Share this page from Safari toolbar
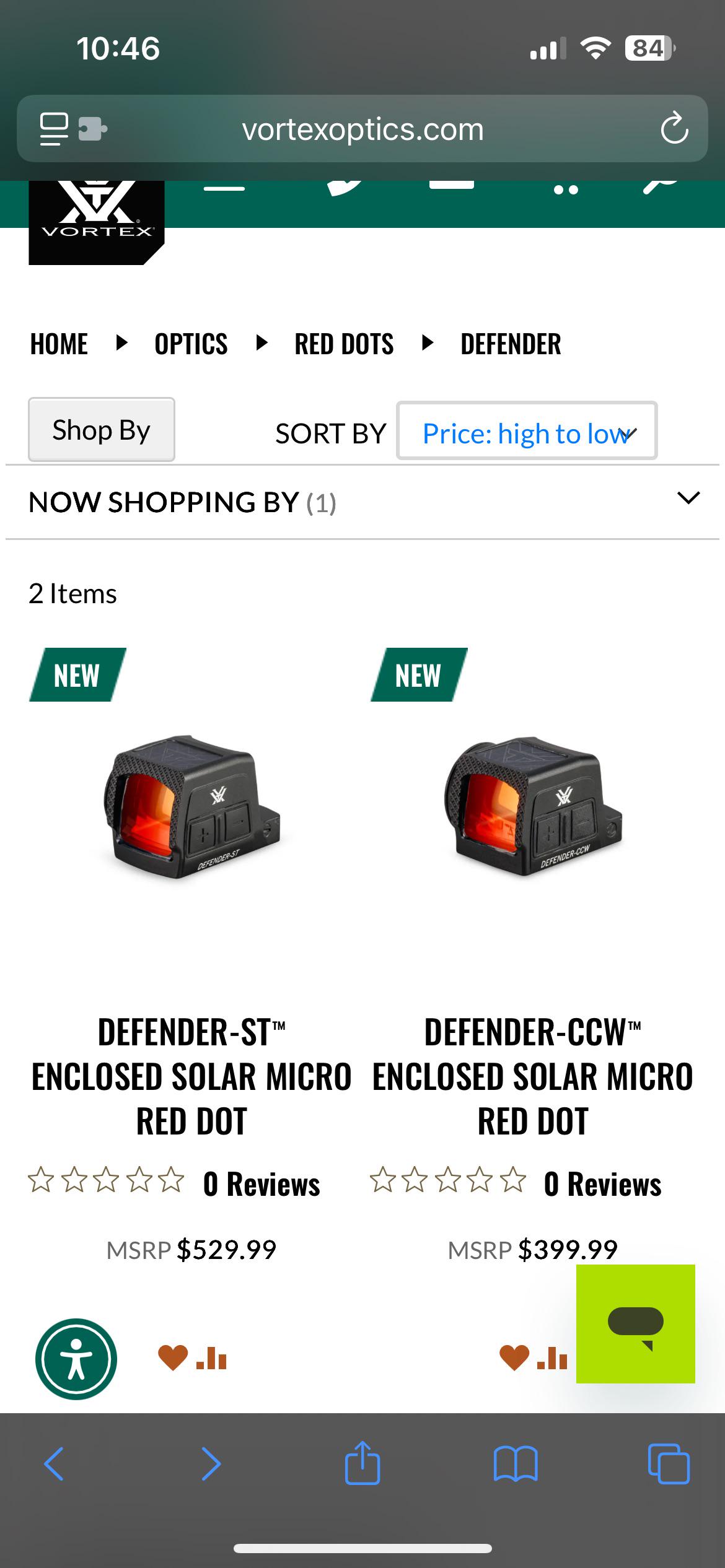The width and height of the screenshot is (725, 1568). (x=362, y=1464)
